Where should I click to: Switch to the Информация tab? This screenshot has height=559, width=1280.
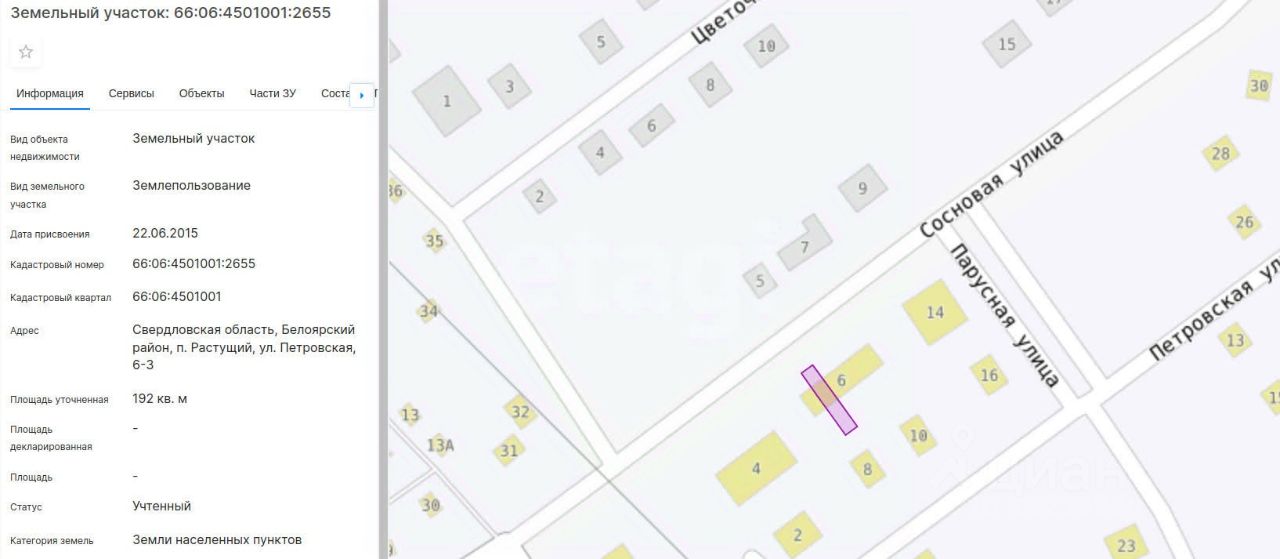pyautogui.click(x=50, y=93)
